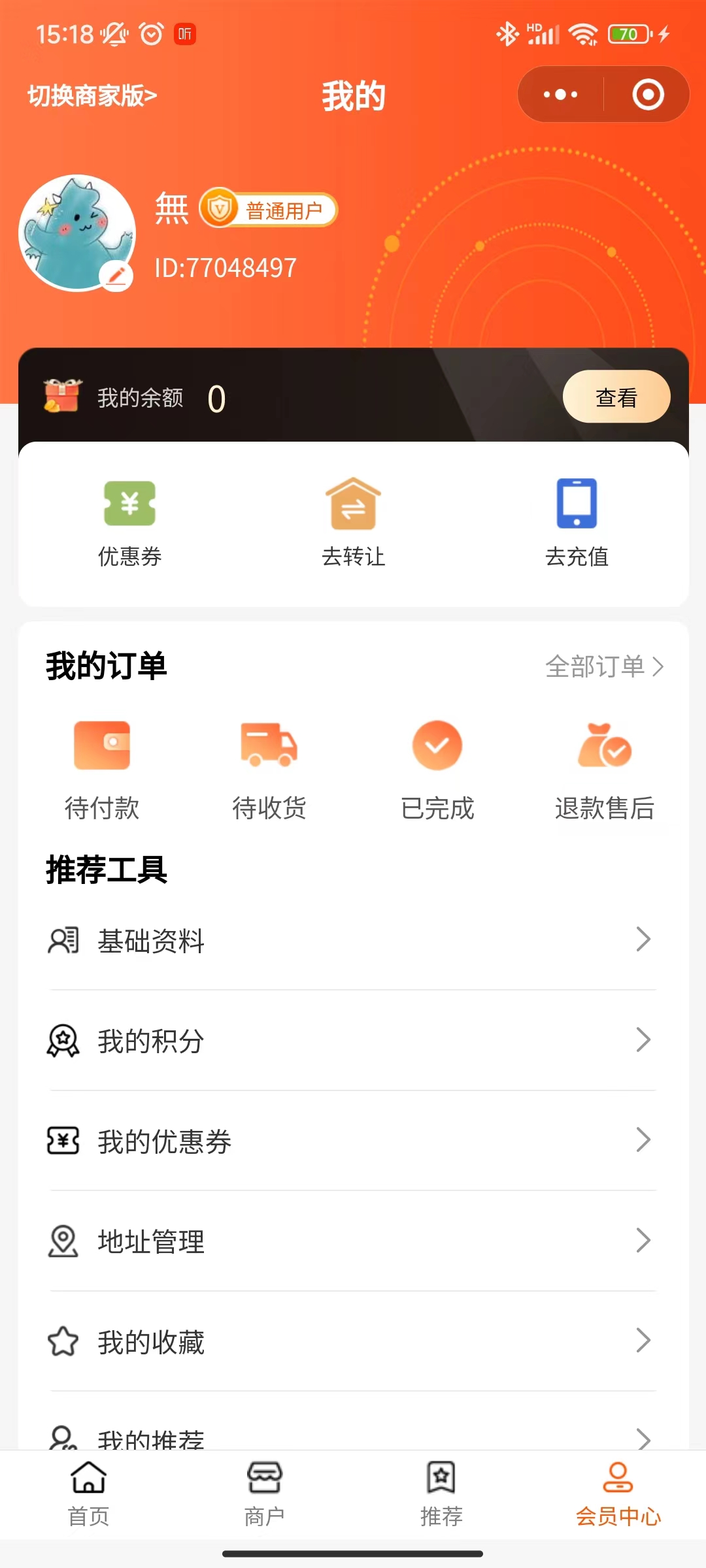Image resolution: width=706 pixels, height=1568 pixels.
Task: Open 基础资料 basic info
Action: click(353, 941)
